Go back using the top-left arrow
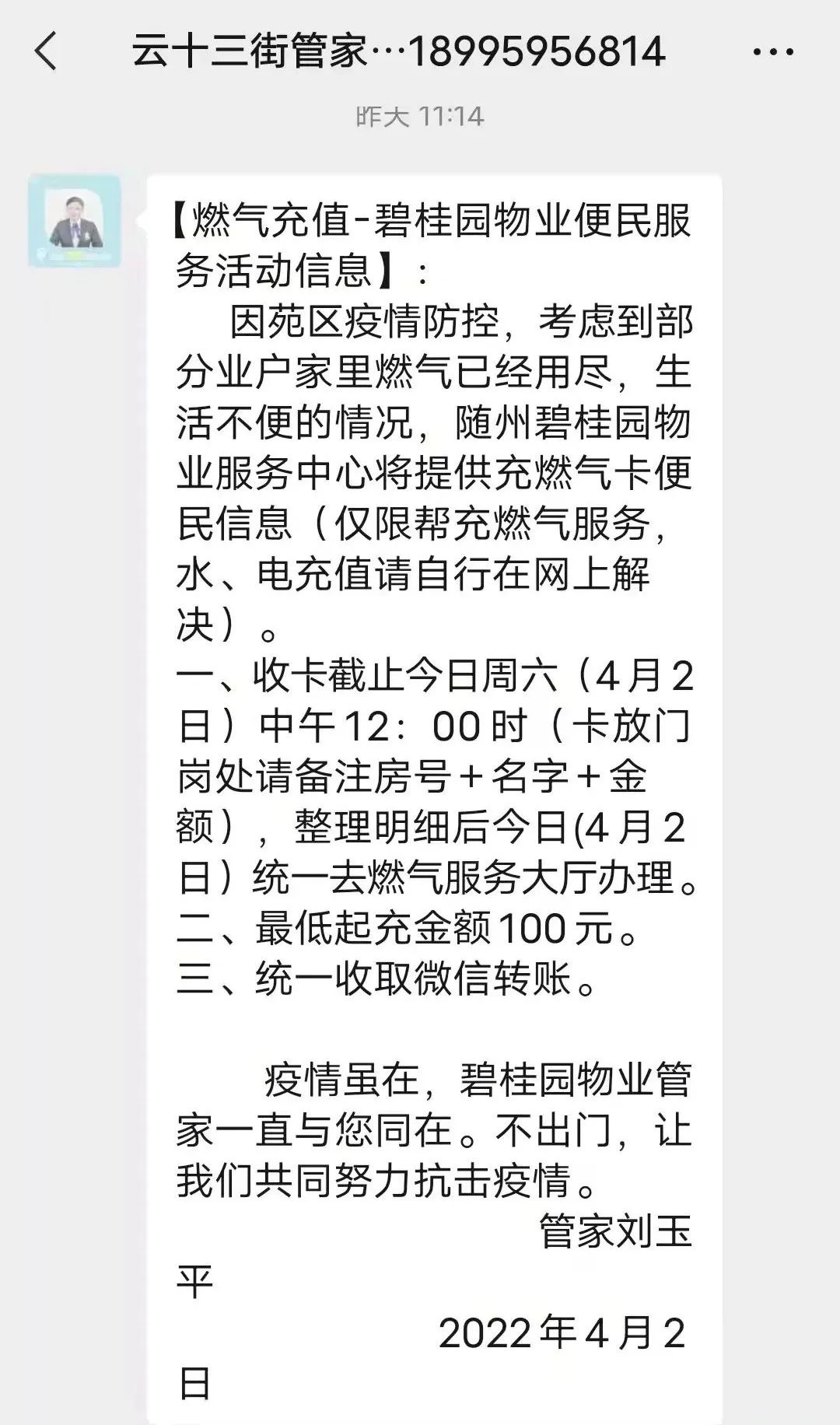 [x=46, y=51]
